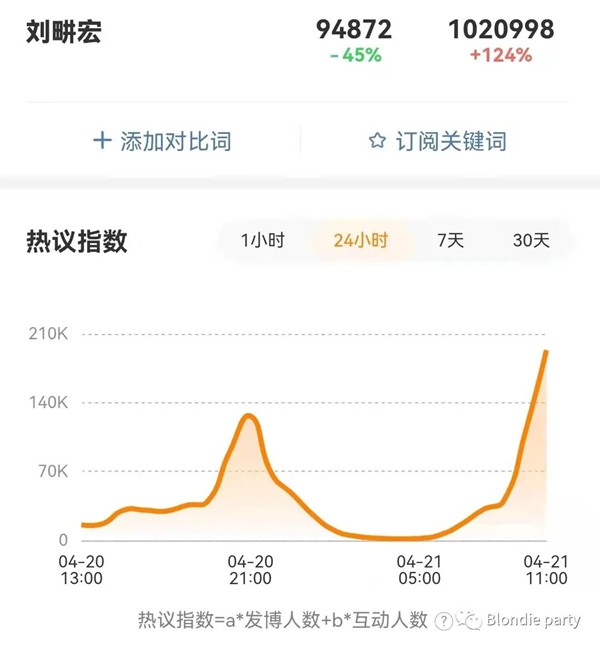Show the 7天 trend view
Image resolution: width=600 pixels, height=648 pixels.
pyautogui.click(x=450, y=240)
